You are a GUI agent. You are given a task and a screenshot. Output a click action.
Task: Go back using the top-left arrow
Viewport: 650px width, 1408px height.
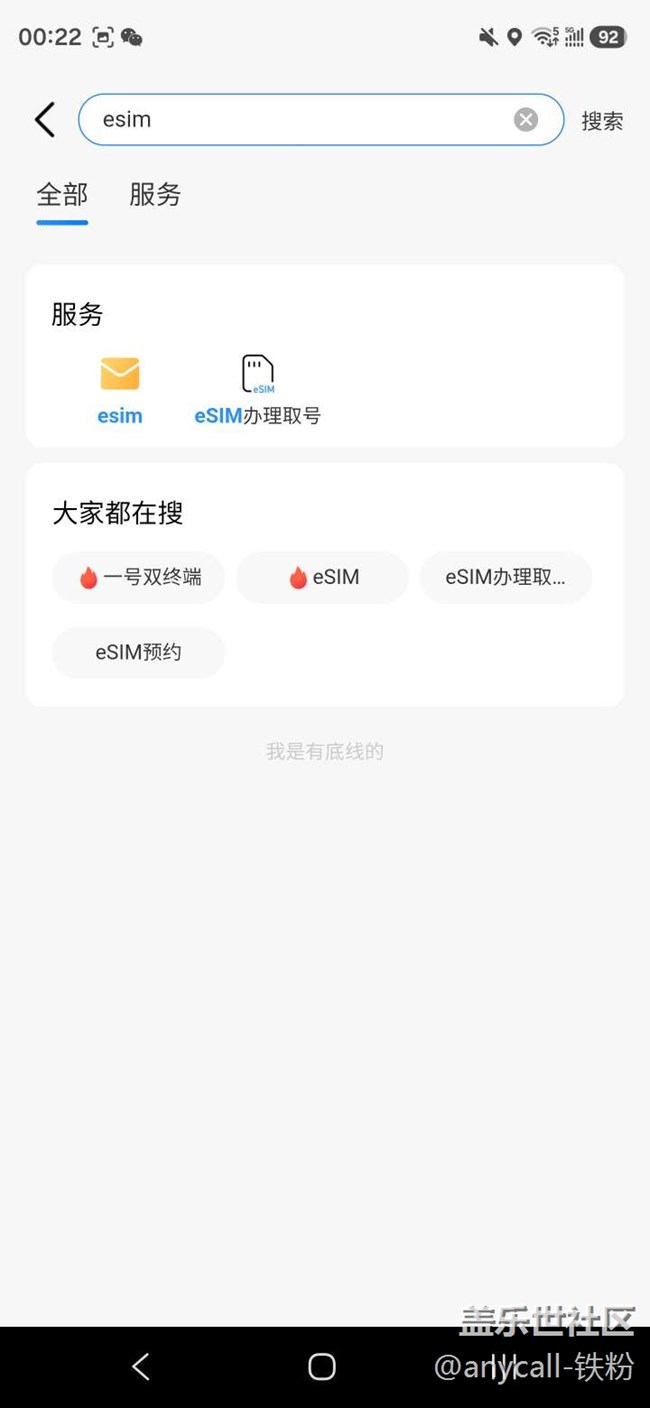coord(45,120)
